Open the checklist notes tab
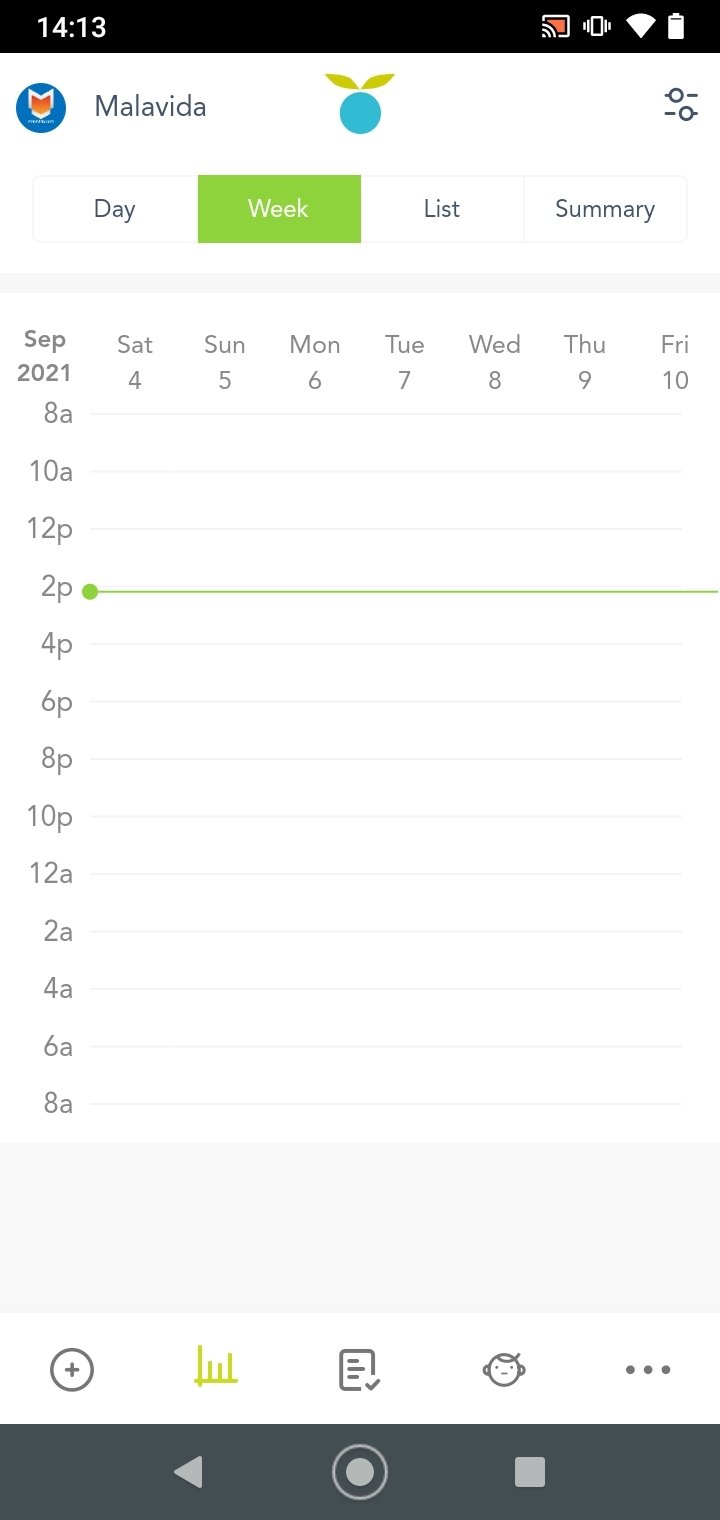 (x=360, y=1369)
